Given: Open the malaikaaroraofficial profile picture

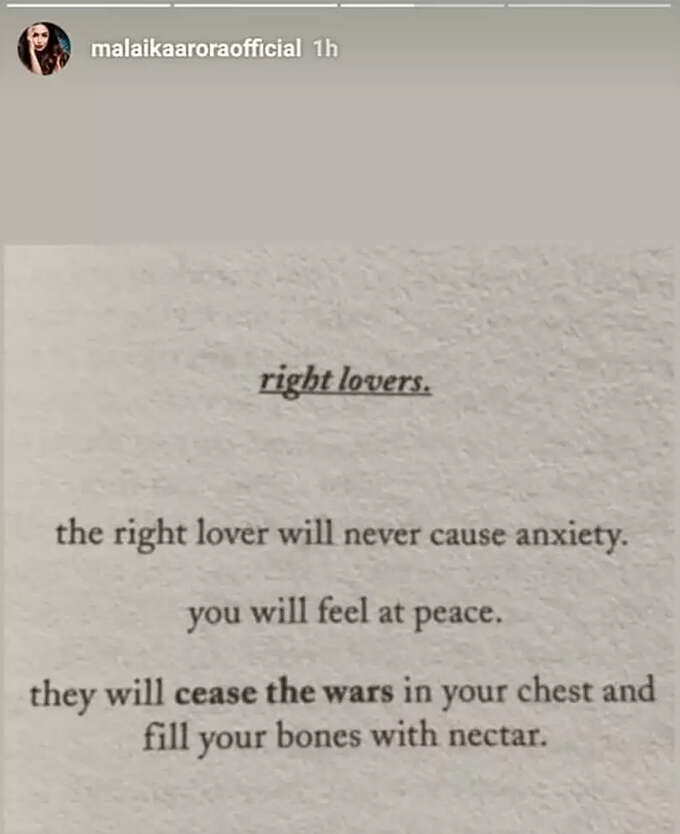Looking at the screenshot, I should click(x=44, y=48).
